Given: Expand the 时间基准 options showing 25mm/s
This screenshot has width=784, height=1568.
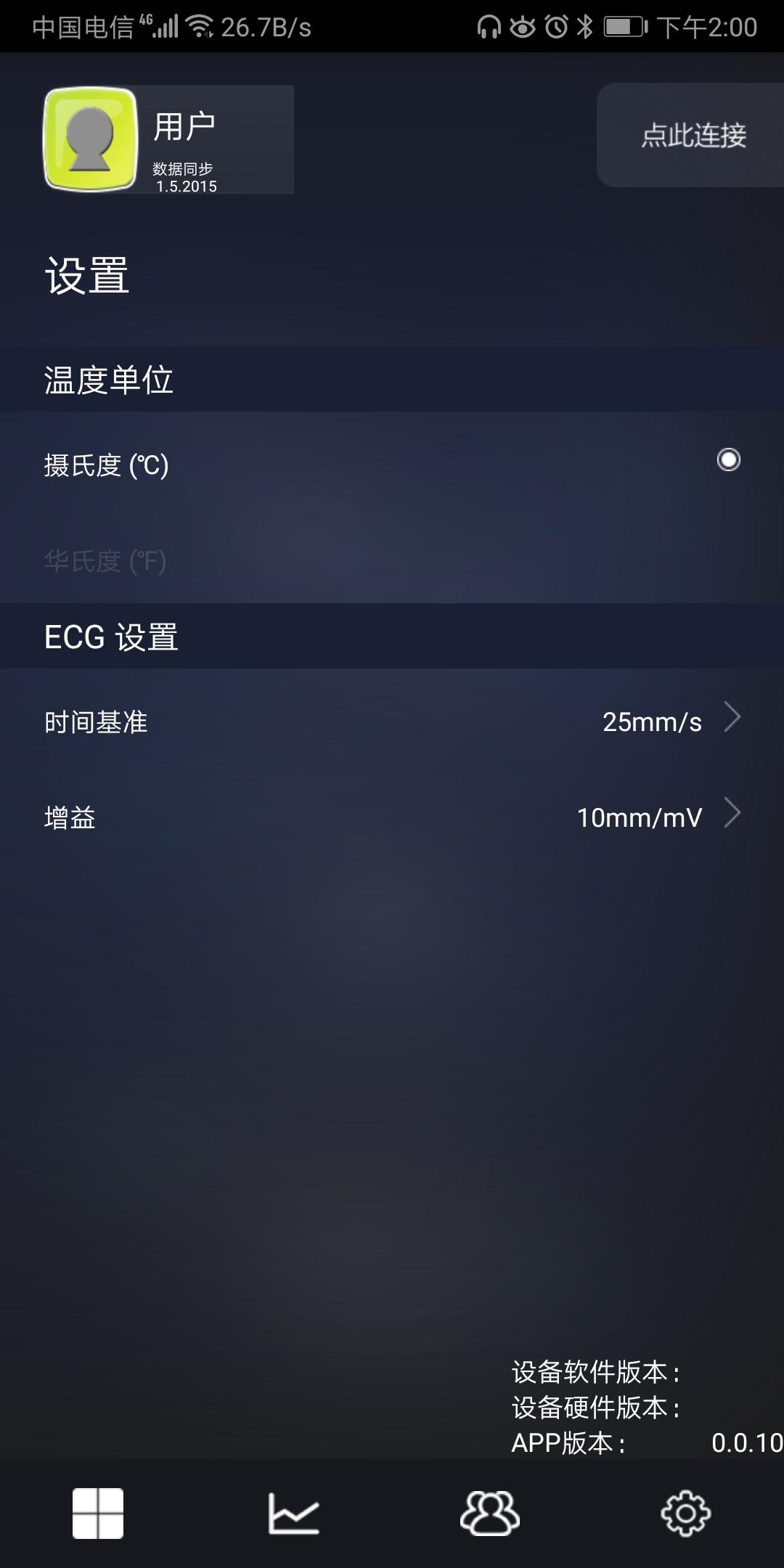Looking at the screenshot, I should point(392,721).
